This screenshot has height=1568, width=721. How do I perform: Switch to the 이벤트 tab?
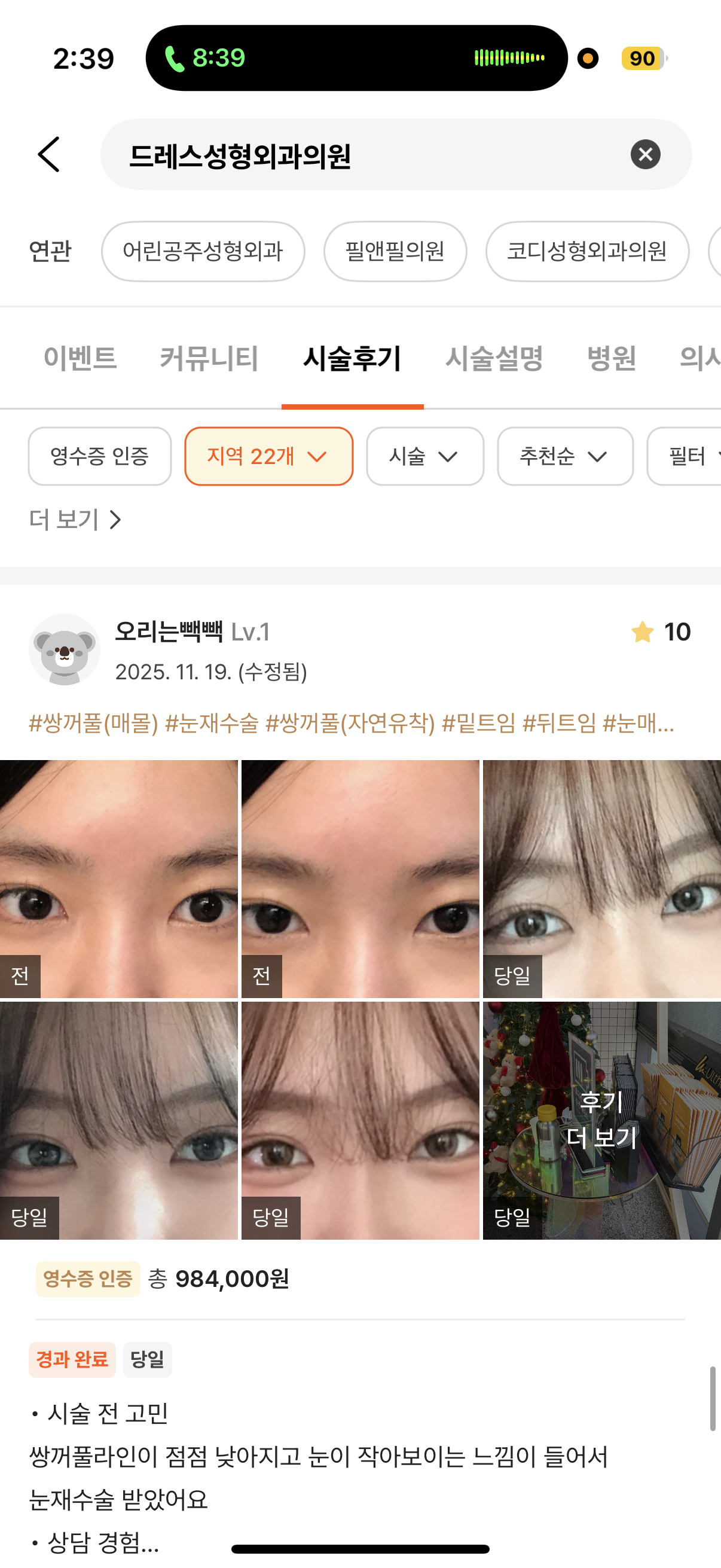pos(80,358)
